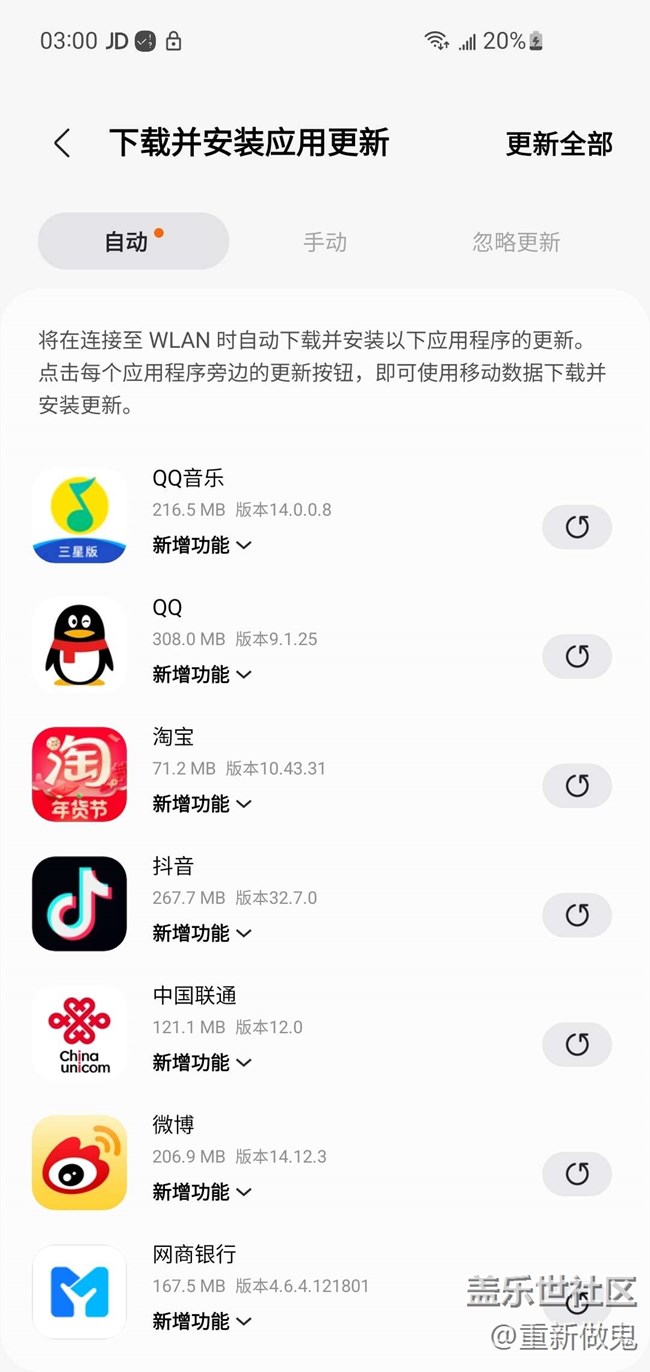Switch to the 手动 tab
Viewport: 650px width, 1372px height.
pos(325,242)
